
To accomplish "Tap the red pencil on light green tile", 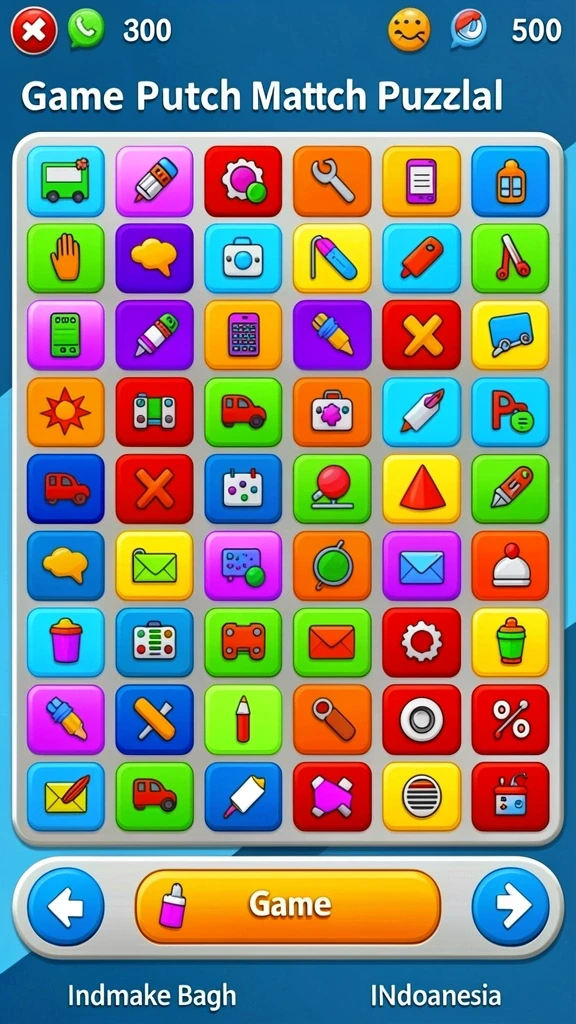I will (x=243, y=720).
